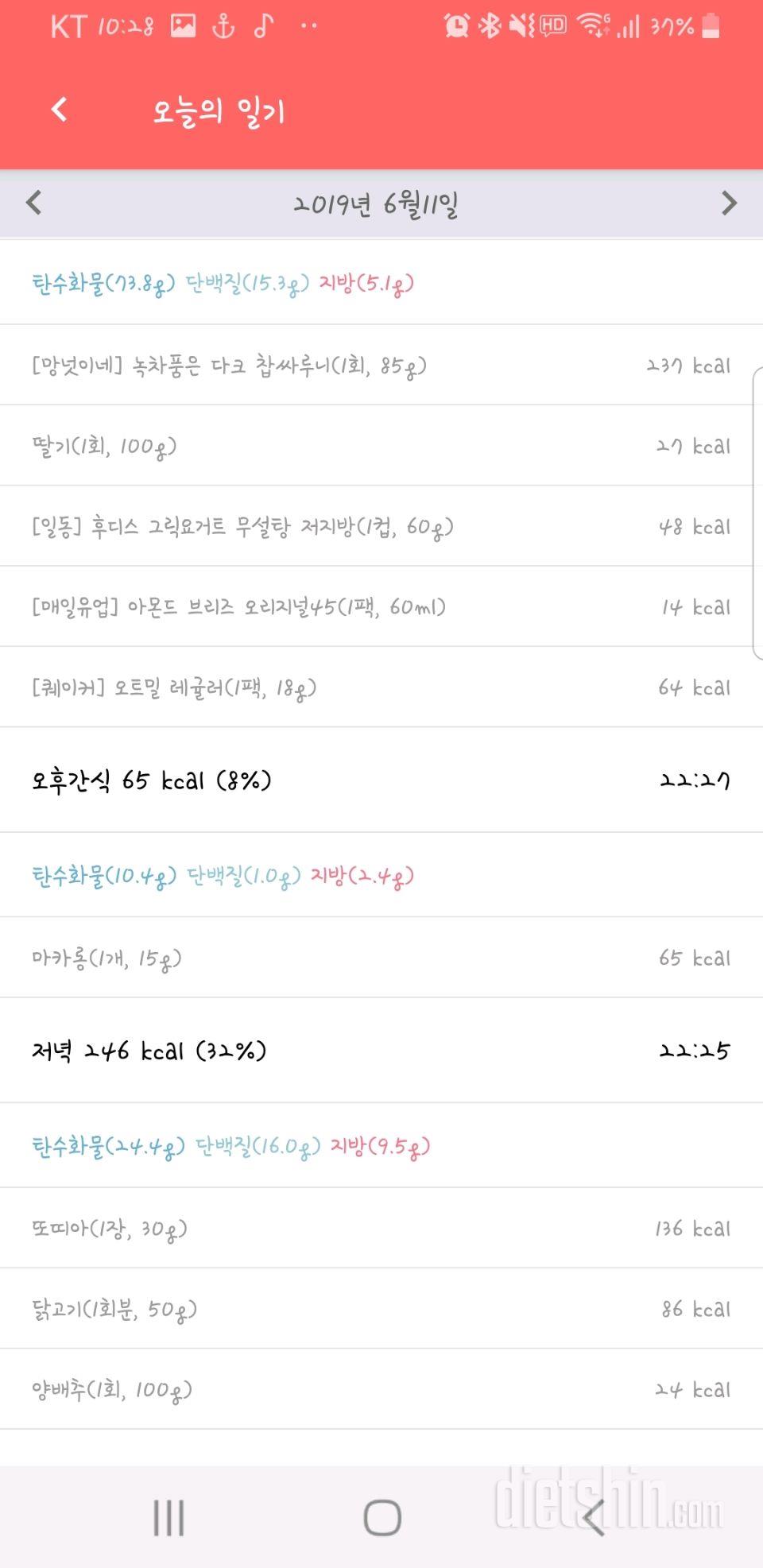
Task: Open the 양배추 food entry
Action: (381, 1389)
